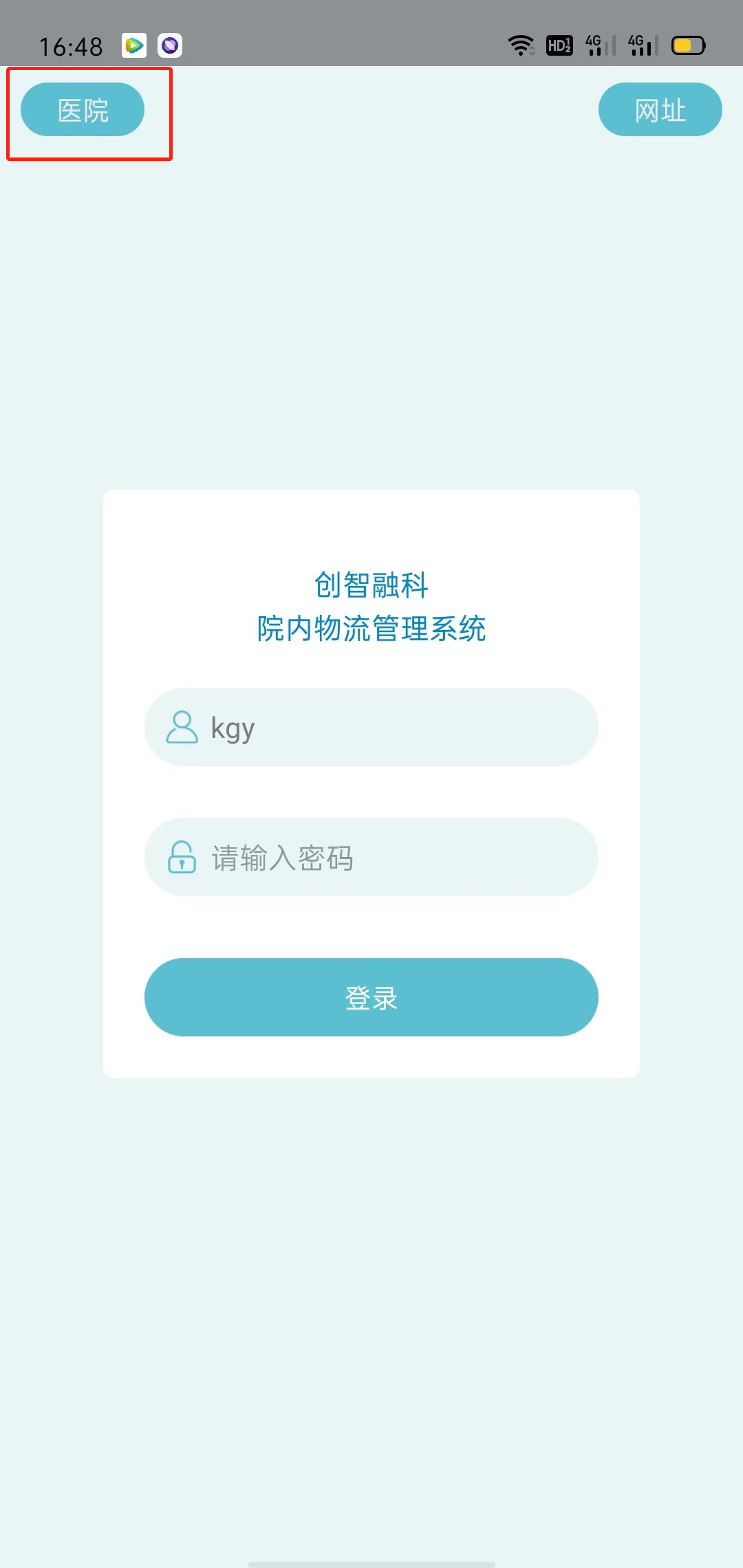Focus the 请输入密码 password field
Screen dimensions: 743x1568
[371, 857]
